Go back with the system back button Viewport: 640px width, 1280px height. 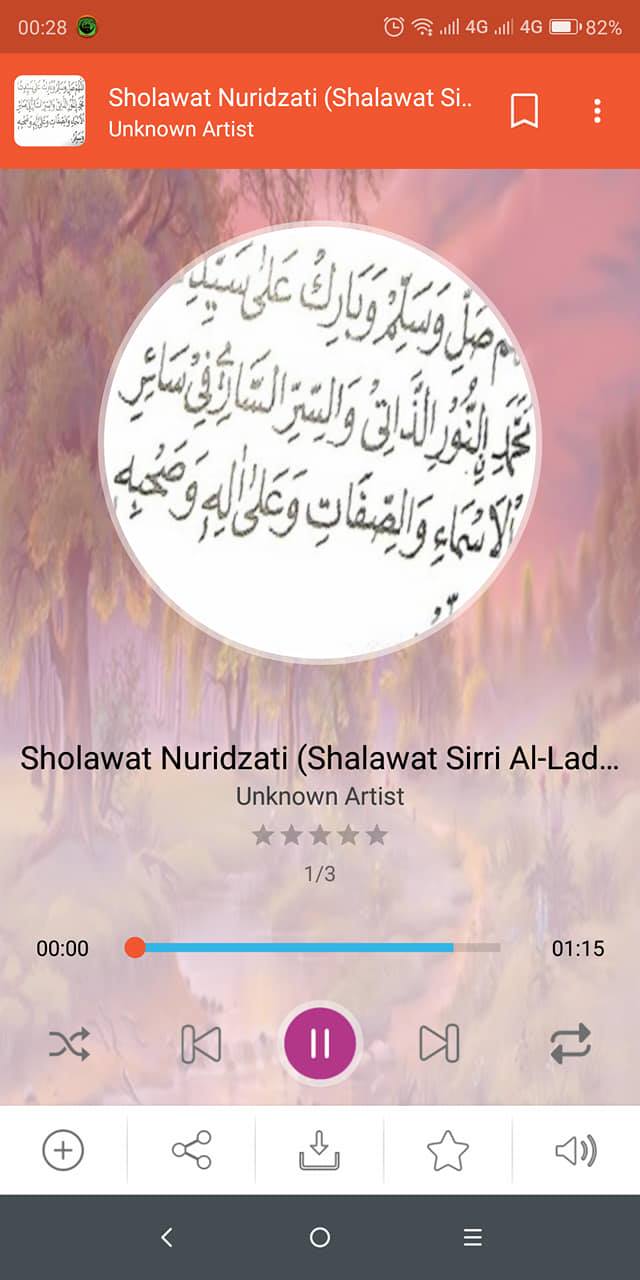(x=167, y=1237)
